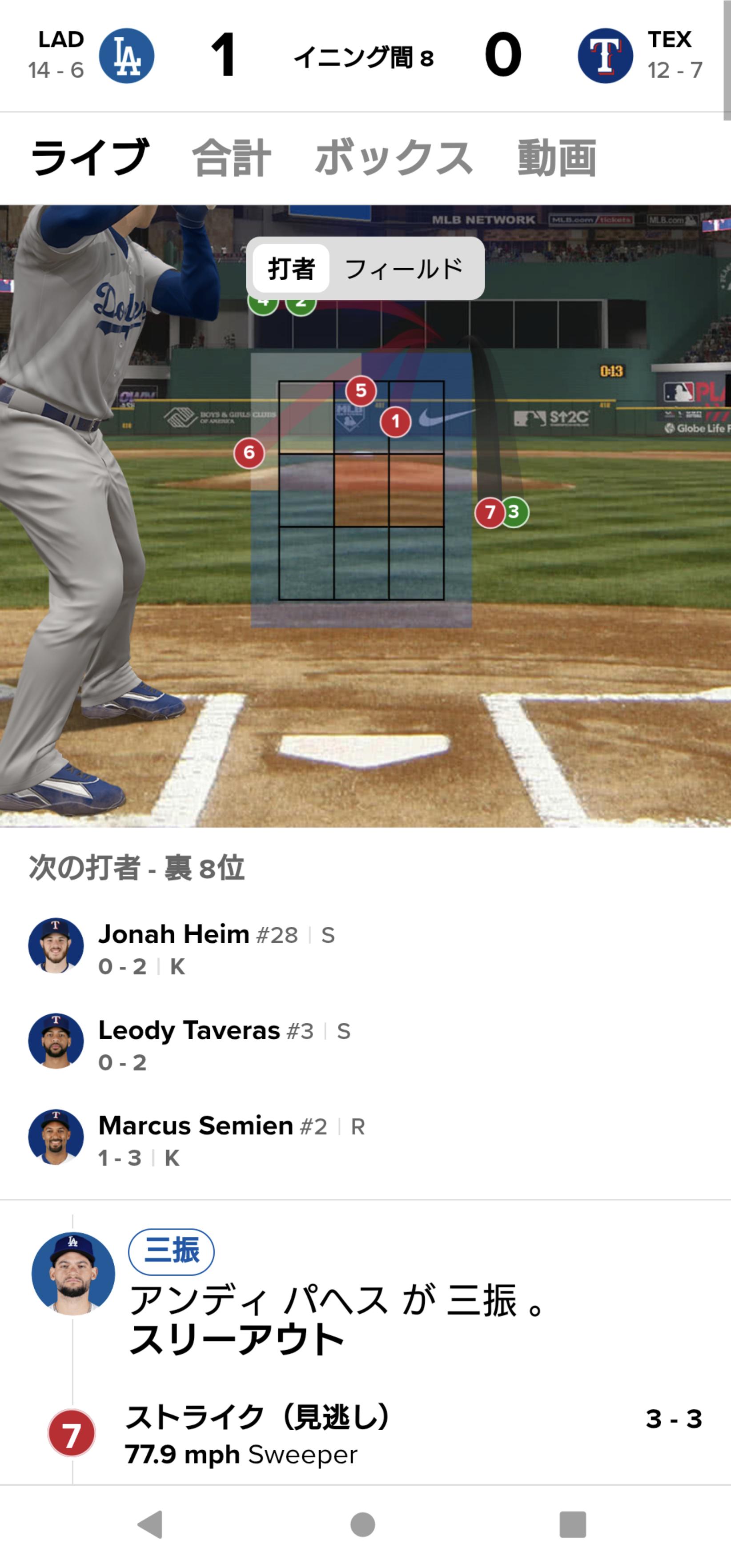Screen dimensions: 731x1568
Task: Select pitch marker 5 on the strike zone
Action: coord(361,391)
